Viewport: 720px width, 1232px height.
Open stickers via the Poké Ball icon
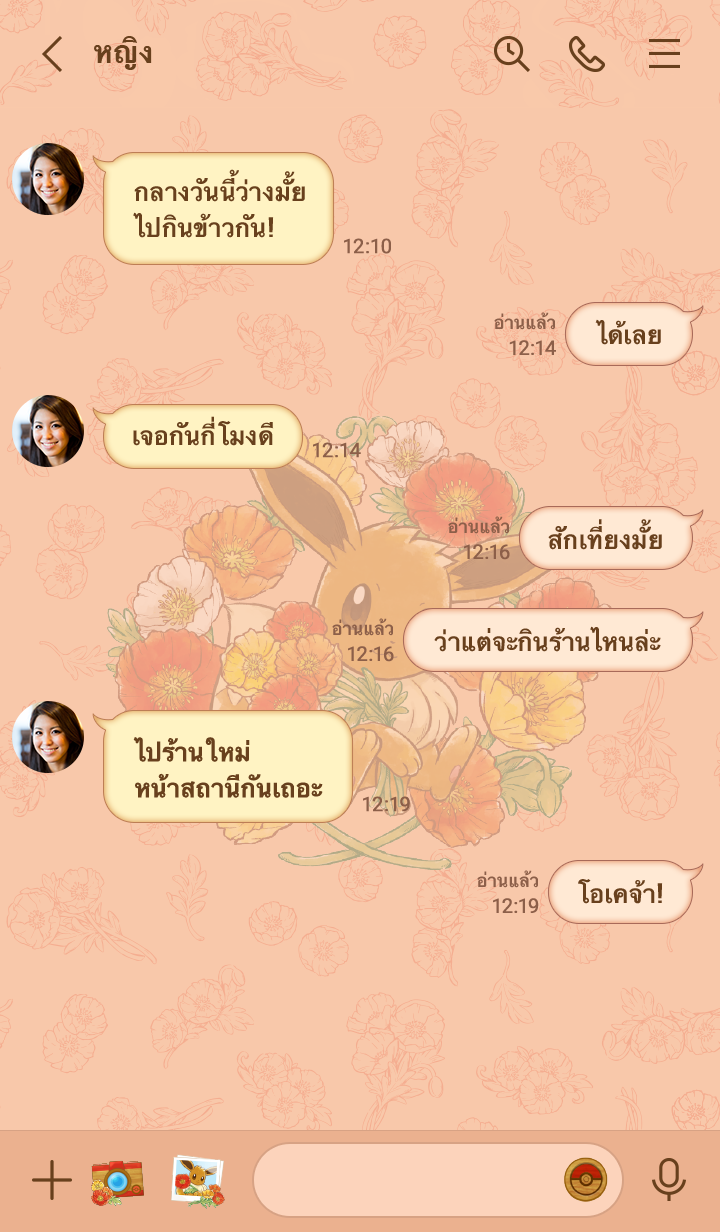pos(586,1180)
